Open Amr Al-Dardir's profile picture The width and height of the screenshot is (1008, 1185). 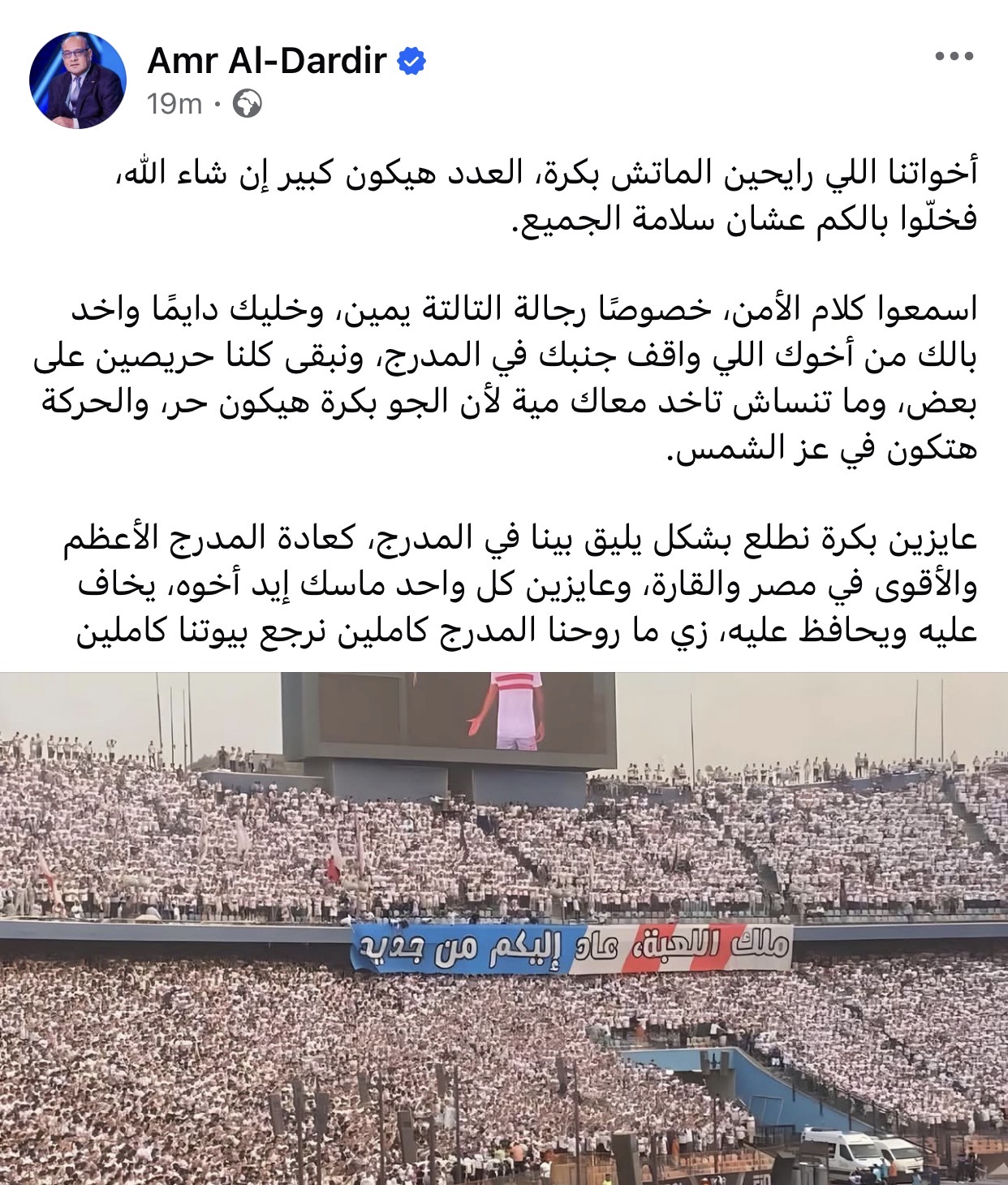[x=78, y=80]
